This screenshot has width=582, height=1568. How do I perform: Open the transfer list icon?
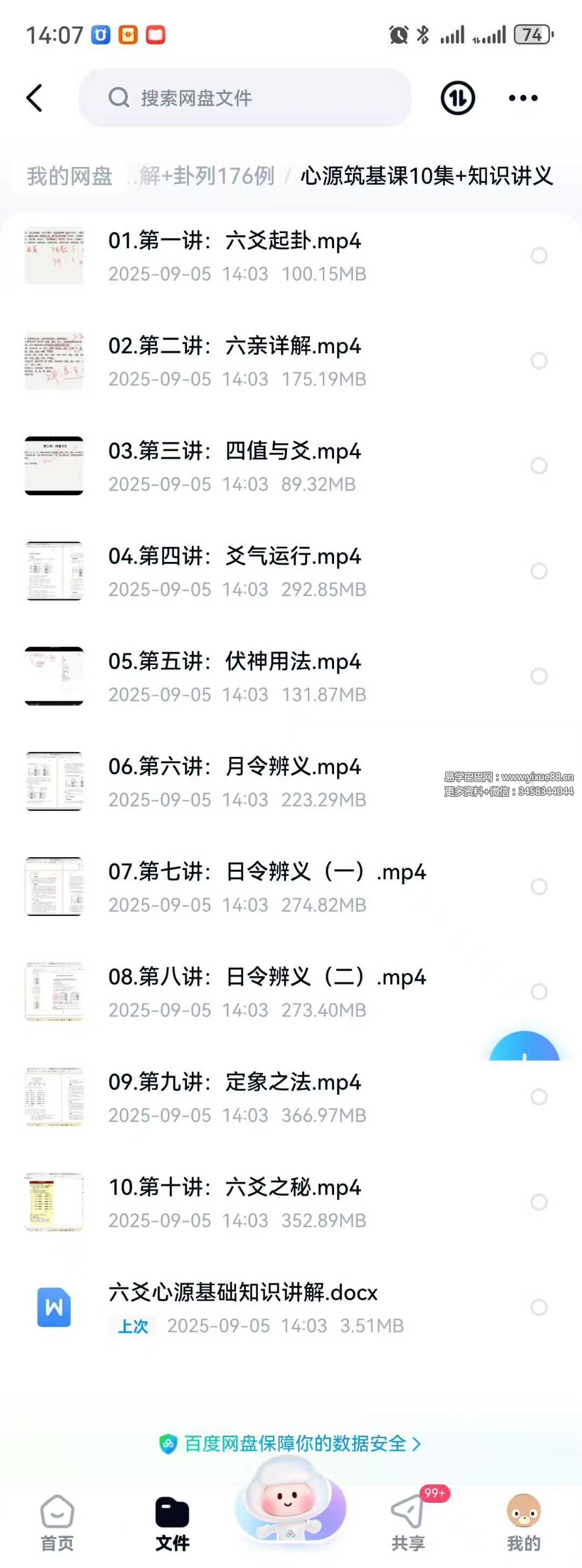click(457, 98)
